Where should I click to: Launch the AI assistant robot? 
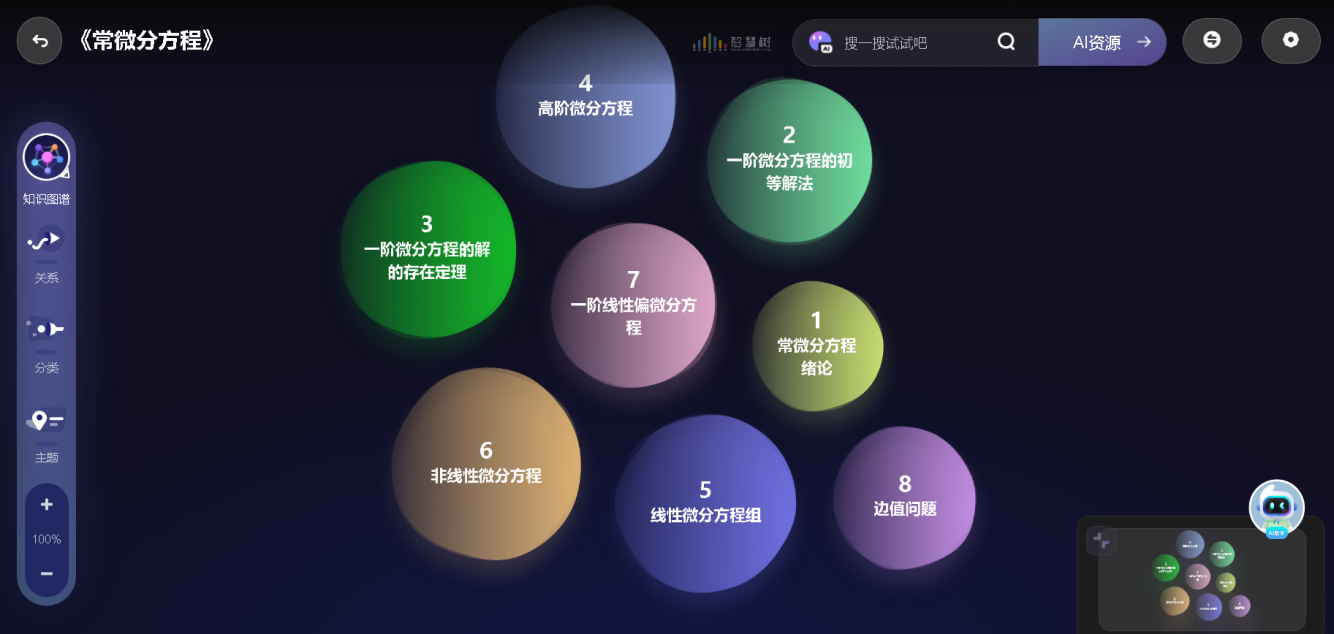point(1276,508)
